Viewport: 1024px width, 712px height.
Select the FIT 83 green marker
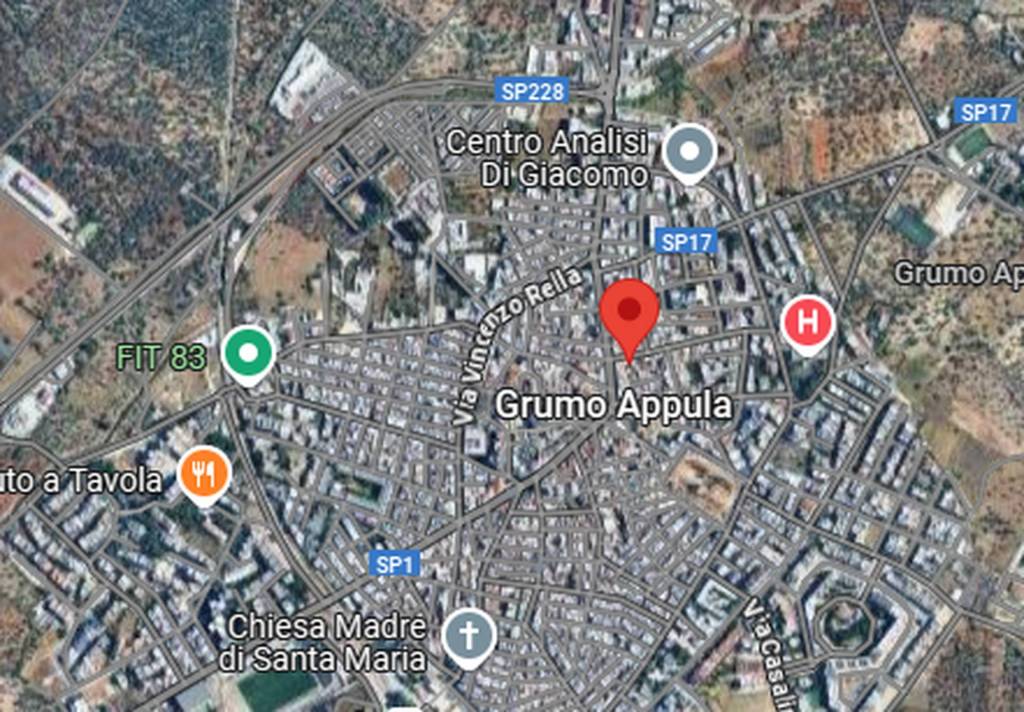[248, 353]
